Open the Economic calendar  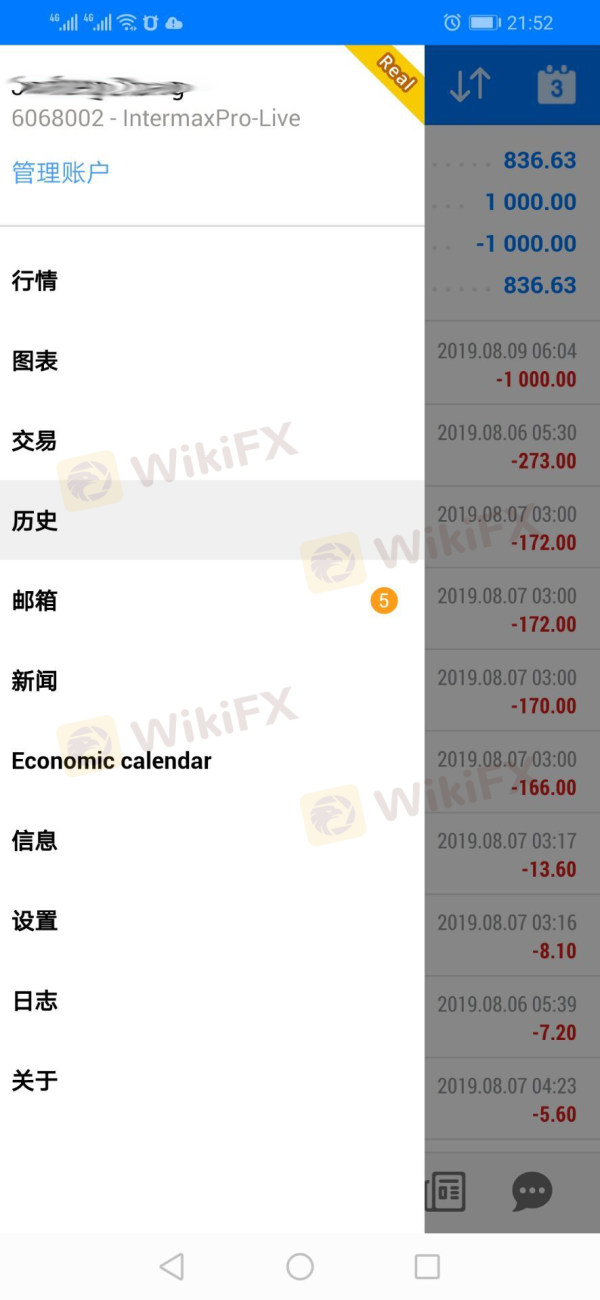pos(111,761)
